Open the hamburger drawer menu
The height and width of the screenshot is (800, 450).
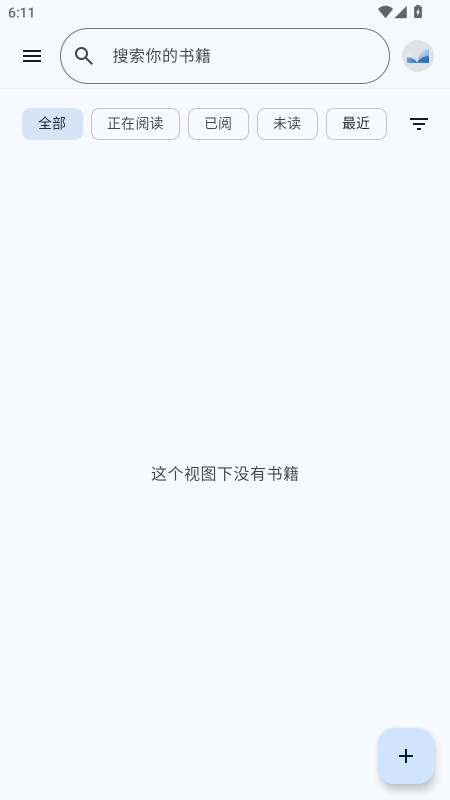[x=32, y=56]
